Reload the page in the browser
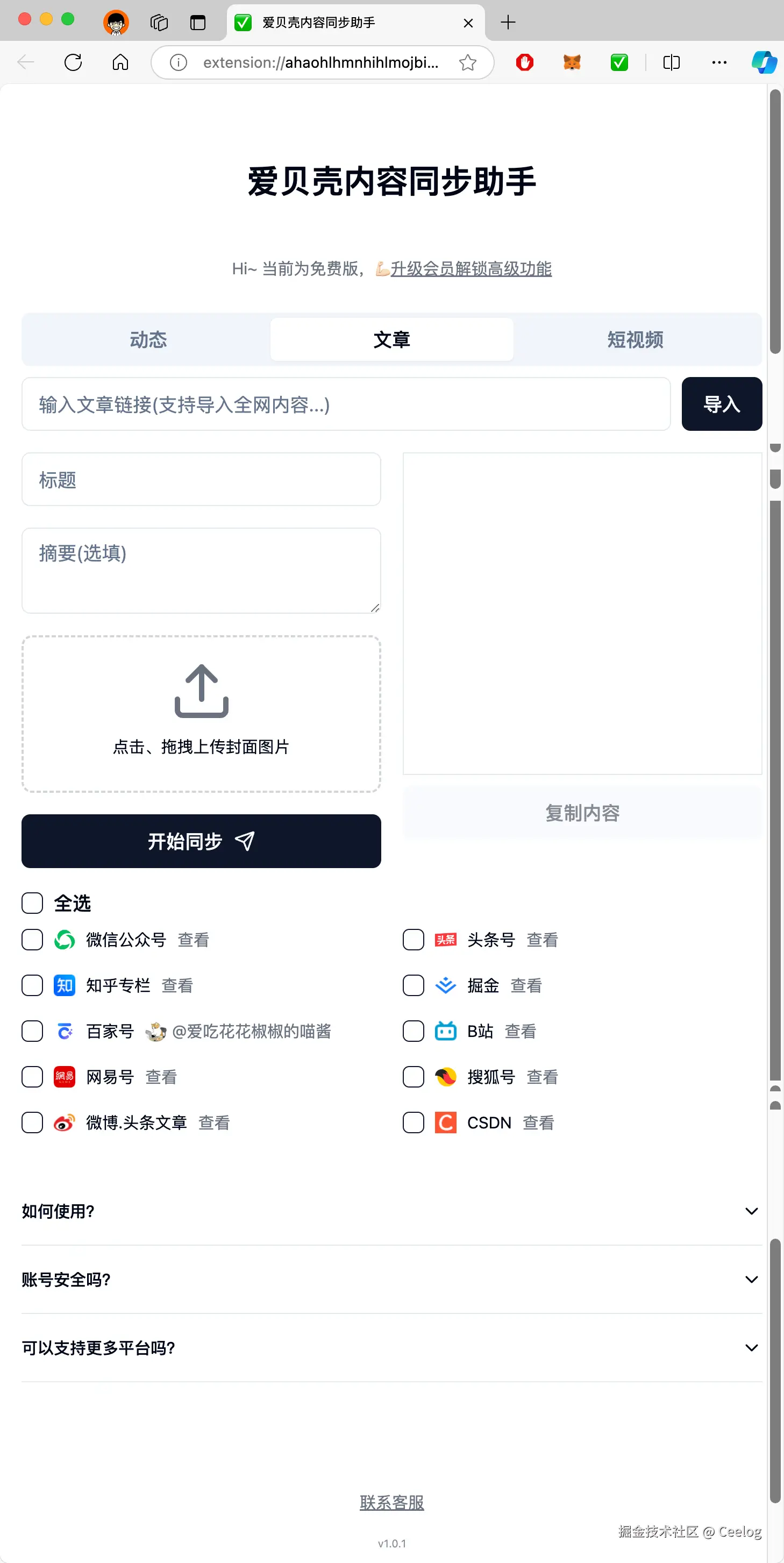784x1563 pixels. tap(73, 62)
